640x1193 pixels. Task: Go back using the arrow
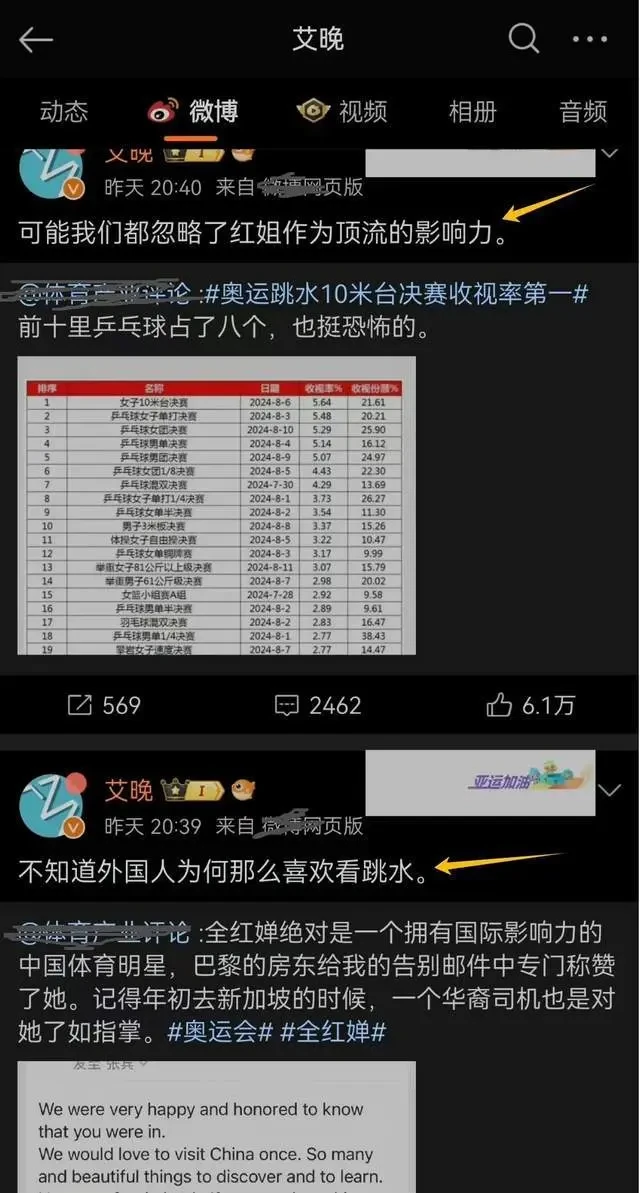(37, 40)
